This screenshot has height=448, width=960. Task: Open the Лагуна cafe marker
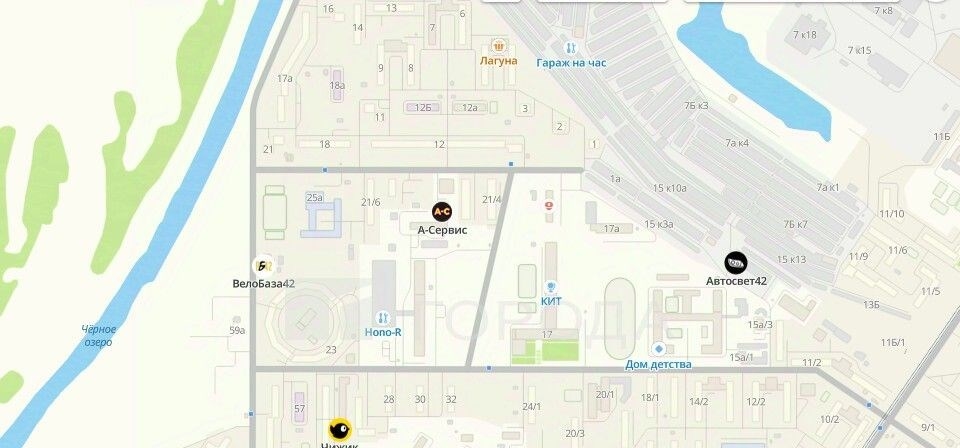pos(498,46)
